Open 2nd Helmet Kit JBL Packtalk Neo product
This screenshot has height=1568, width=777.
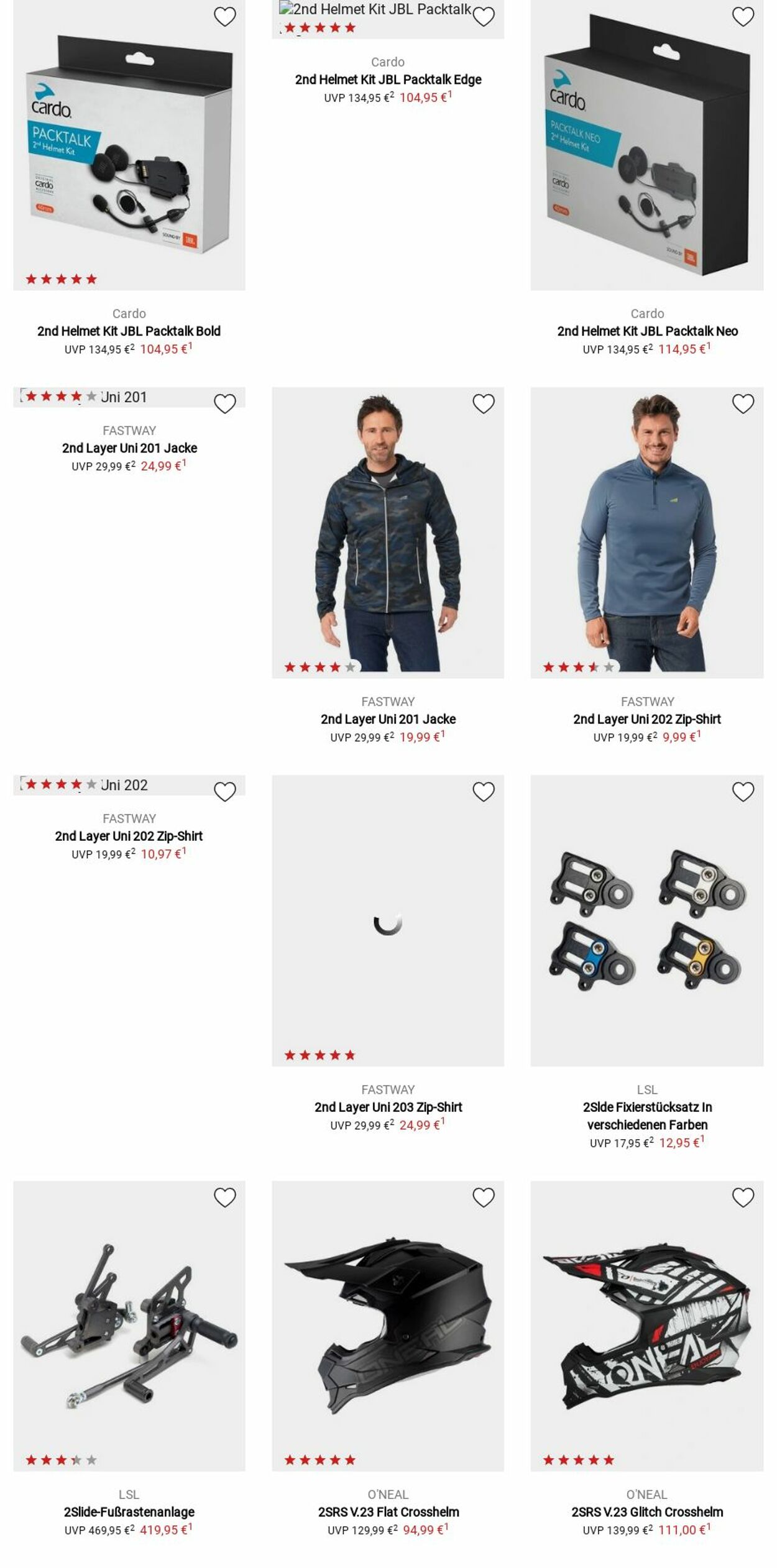646,331
